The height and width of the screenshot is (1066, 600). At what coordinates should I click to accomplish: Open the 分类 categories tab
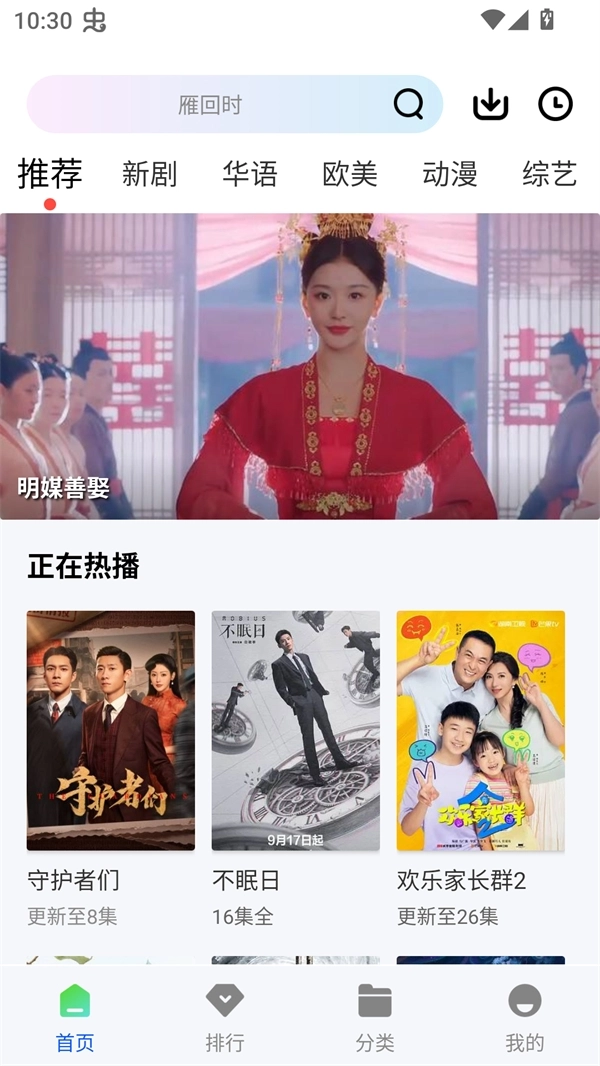click(x=375, y=1018)
